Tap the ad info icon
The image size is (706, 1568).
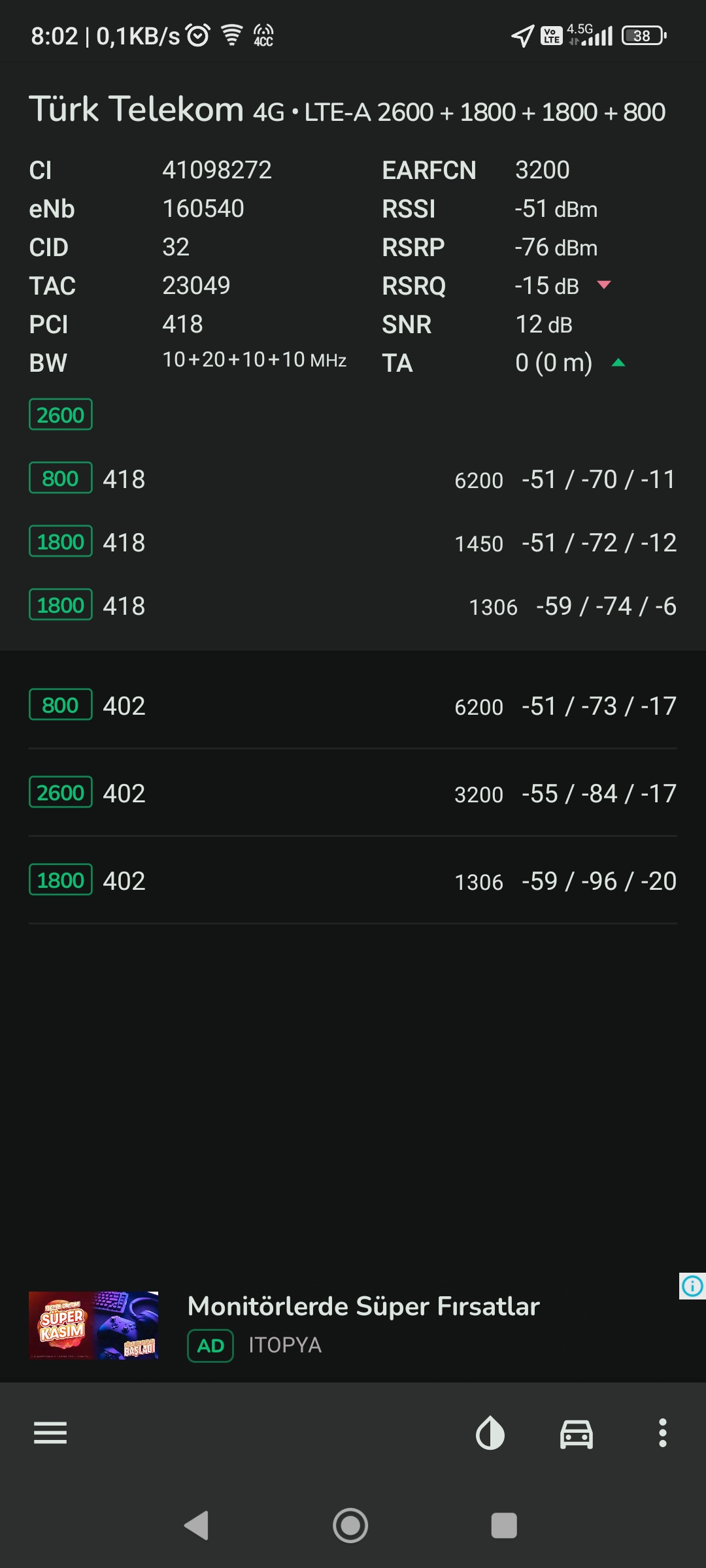click(692, 1286)
